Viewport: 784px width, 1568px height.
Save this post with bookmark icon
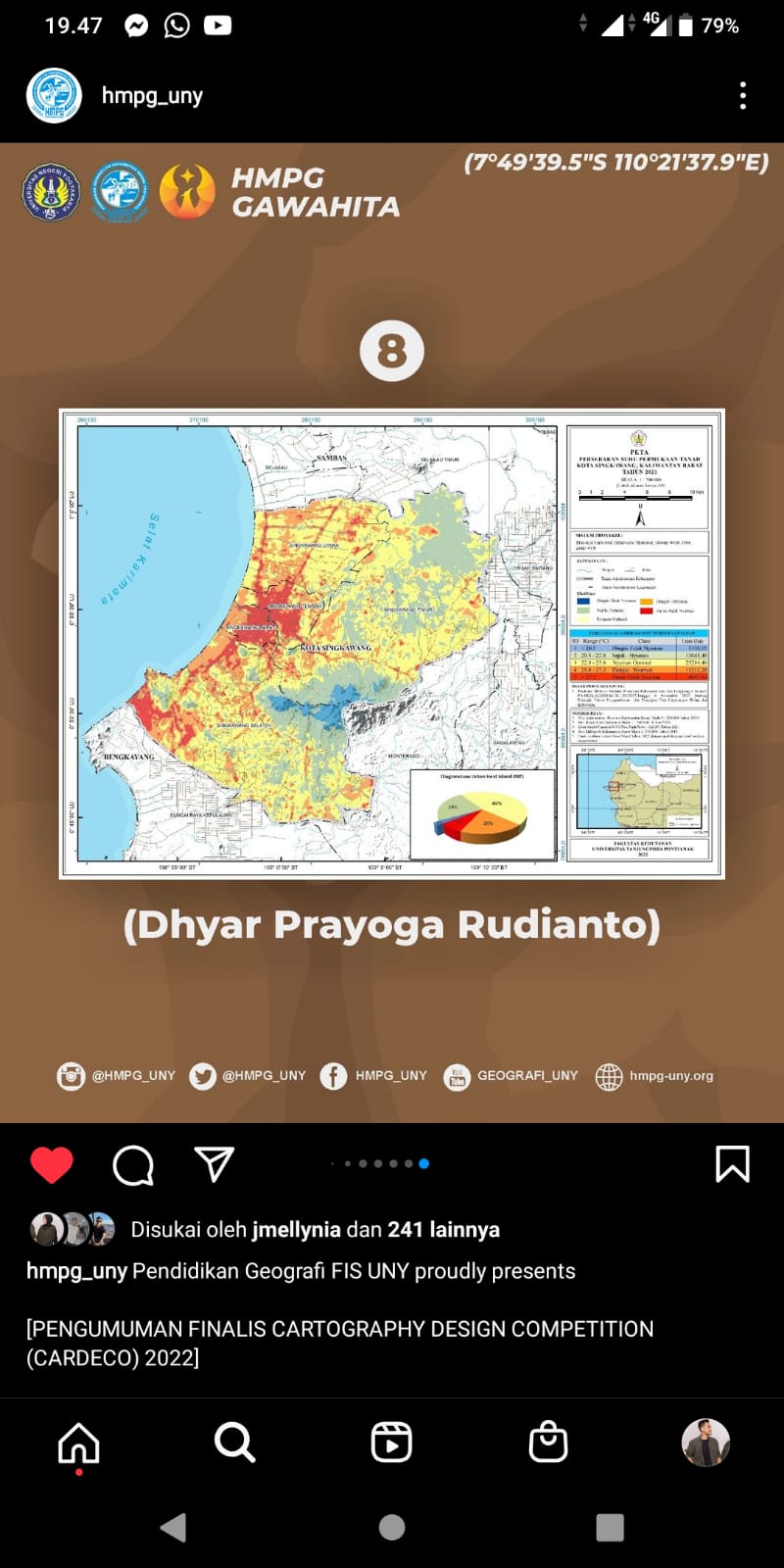[732, 1164]
